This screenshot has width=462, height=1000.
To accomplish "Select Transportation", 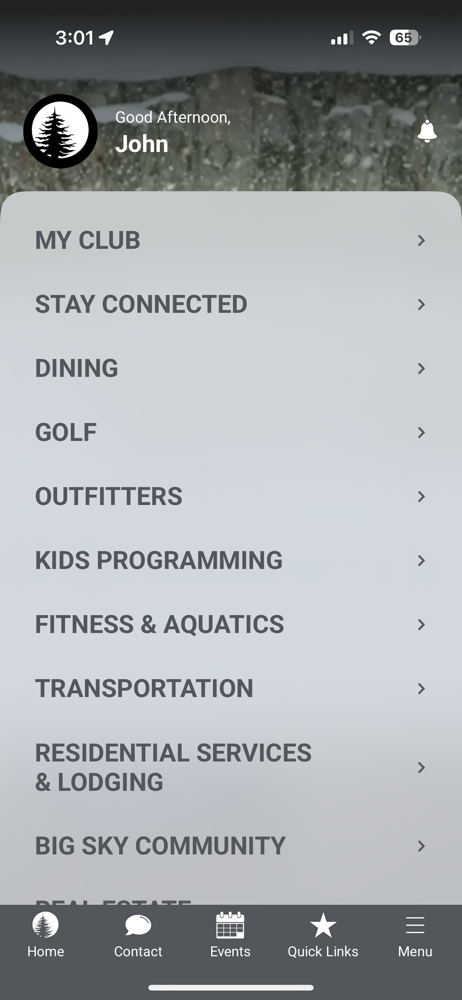I will [x=231, y=688].
